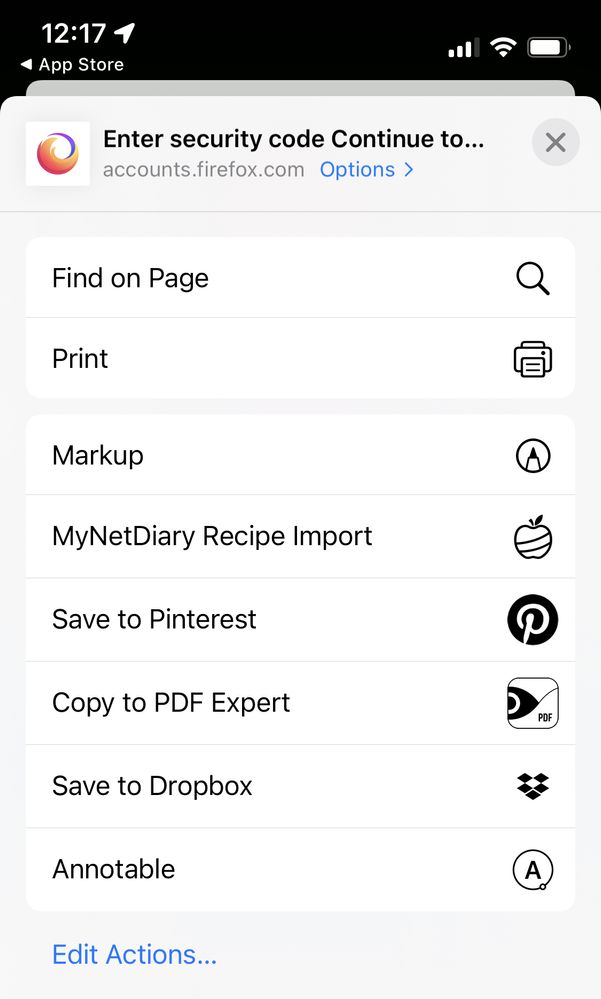Return to App Store via back breadcrumb
The image size is (601, 999).
pyautogui.click(x=72, y=65)
